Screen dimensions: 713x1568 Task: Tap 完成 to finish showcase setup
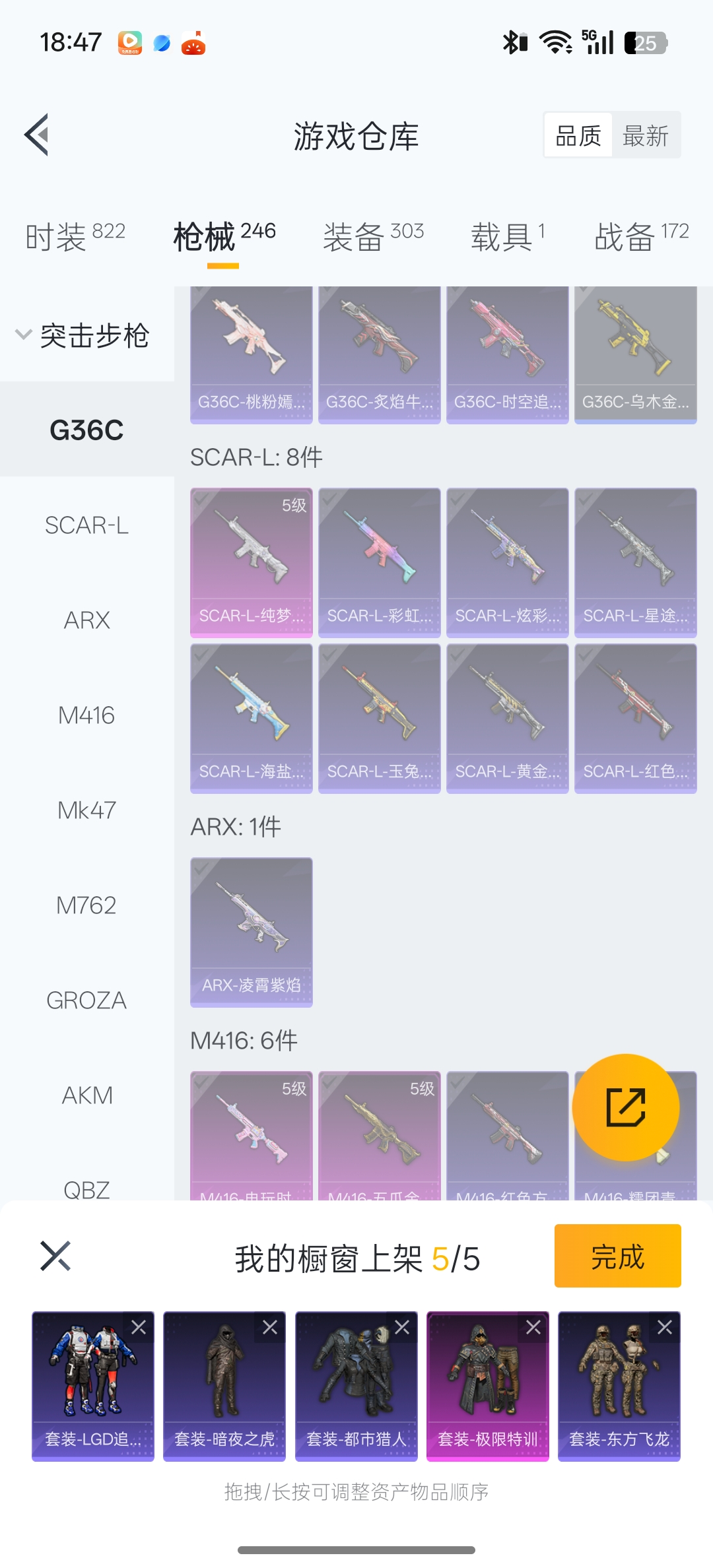[617, 1256]
